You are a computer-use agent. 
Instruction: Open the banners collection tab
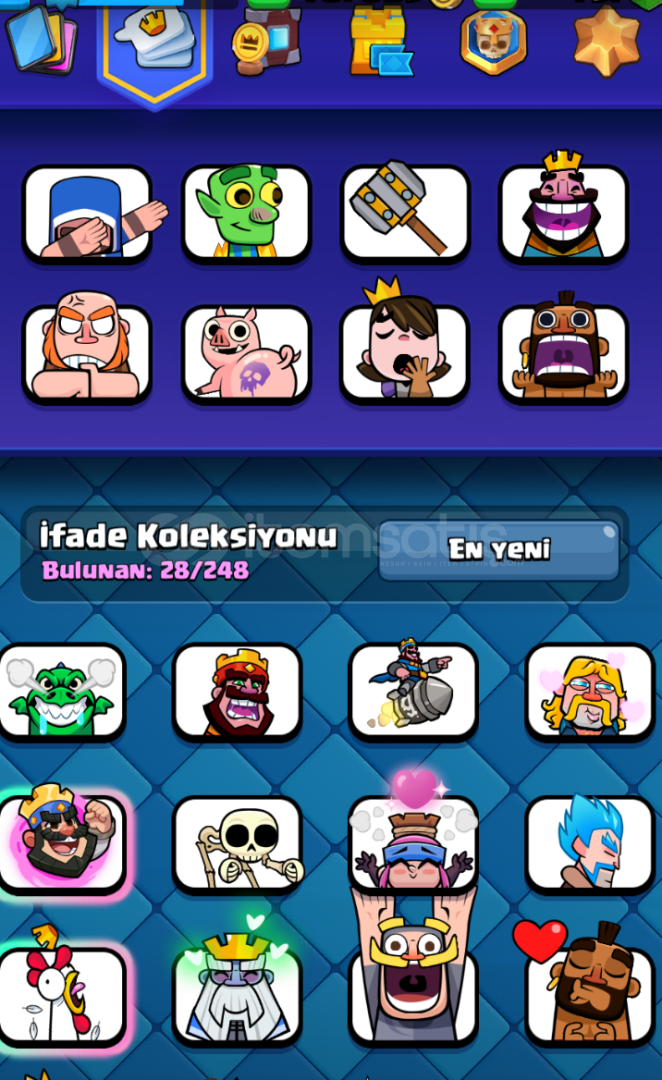click(x=266, y=41)
